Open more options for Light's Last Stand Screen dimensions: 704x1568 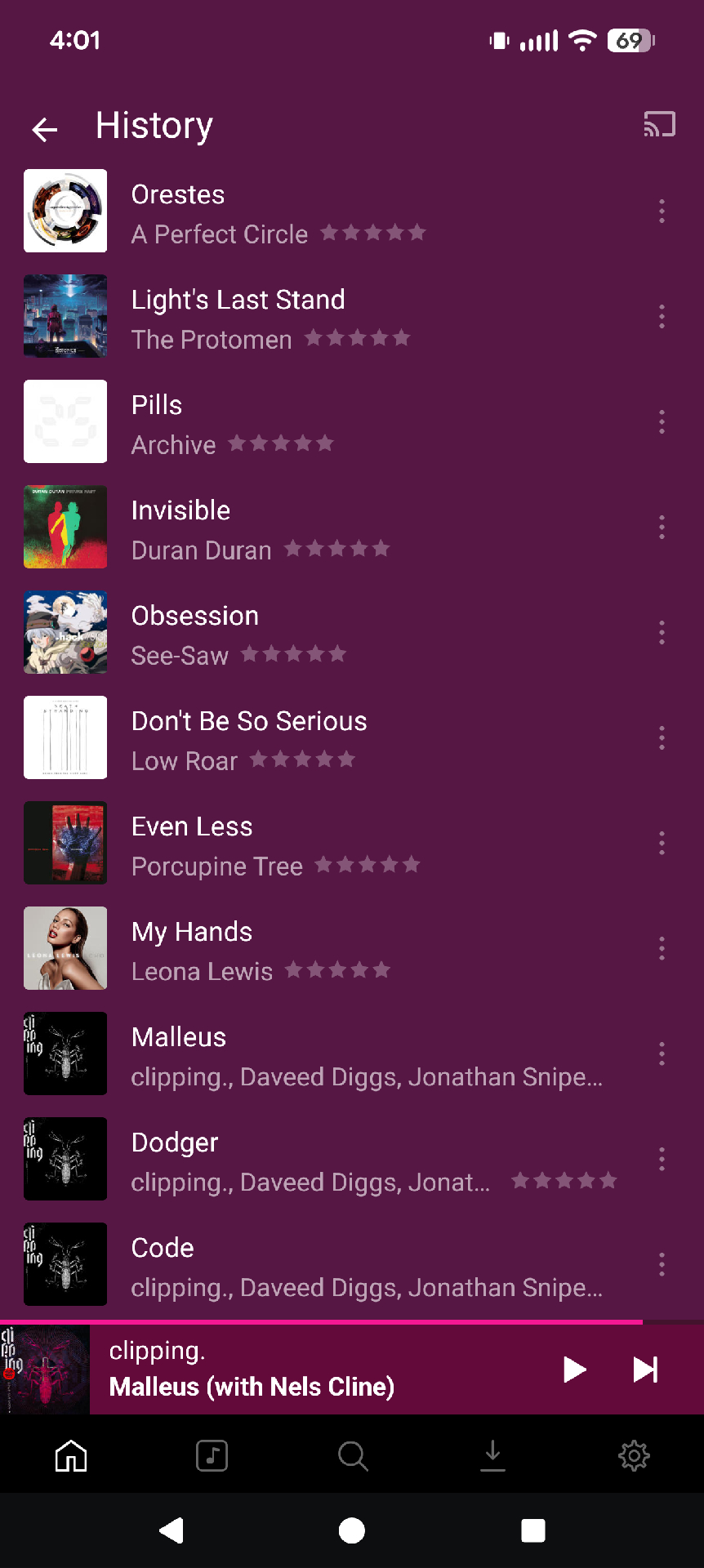click(x=662, y=316)
